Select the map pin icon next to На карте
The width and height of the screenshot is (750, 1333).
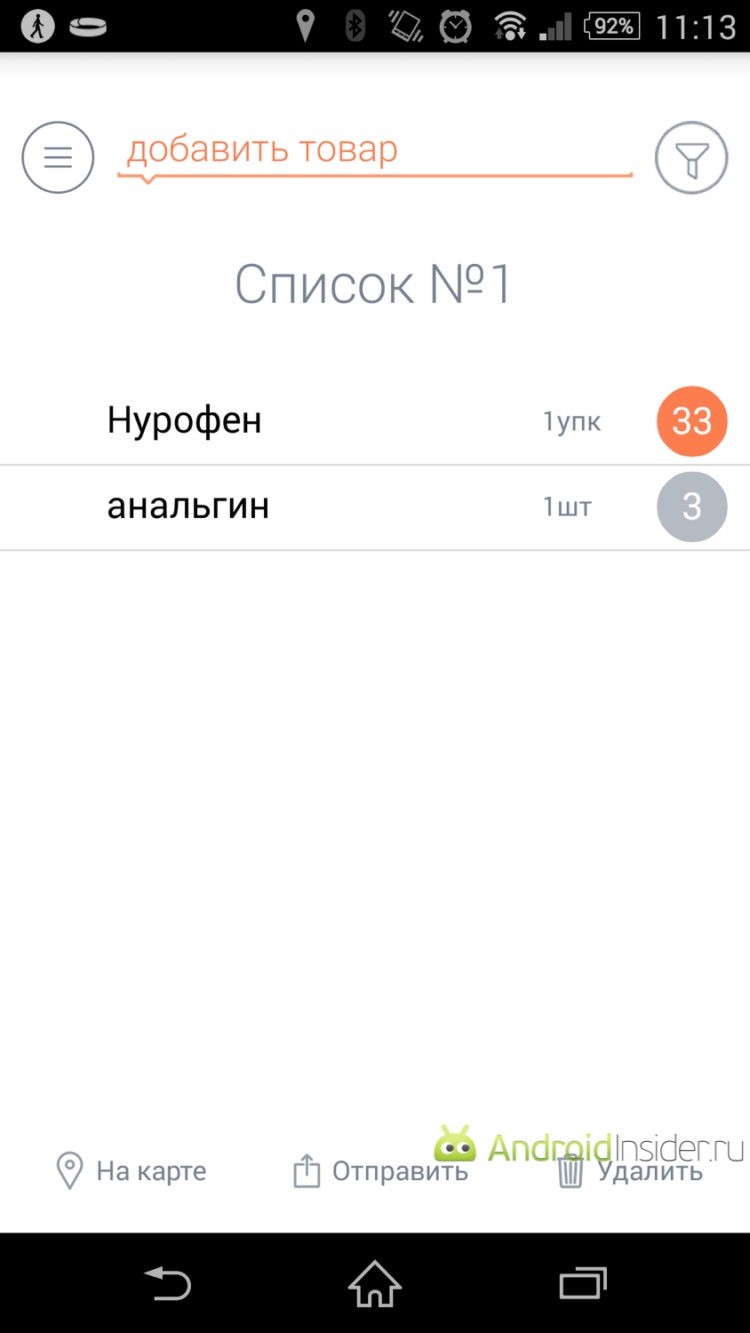pyautogui.click(x=68, y=1170)
